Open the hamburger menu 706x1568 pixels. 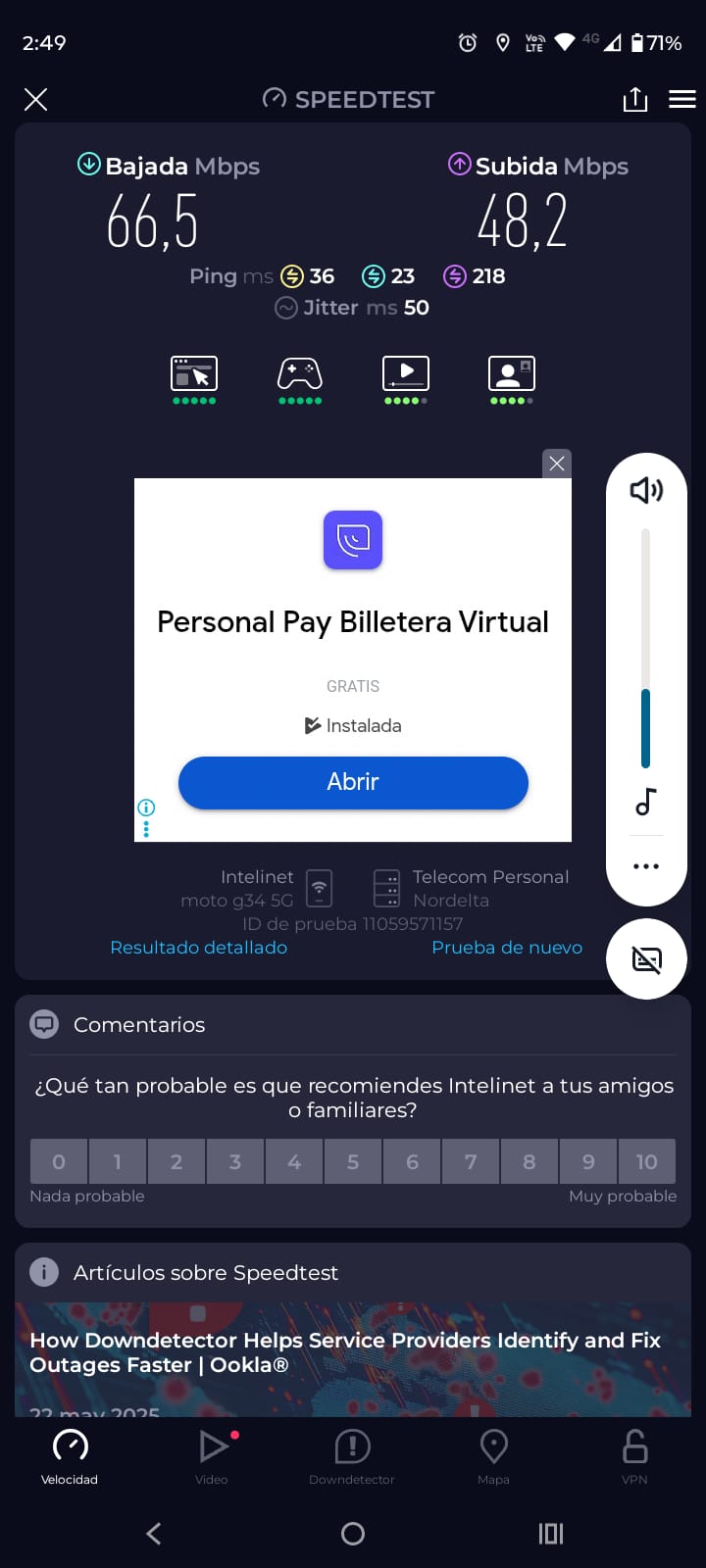[x=682, y=99]
